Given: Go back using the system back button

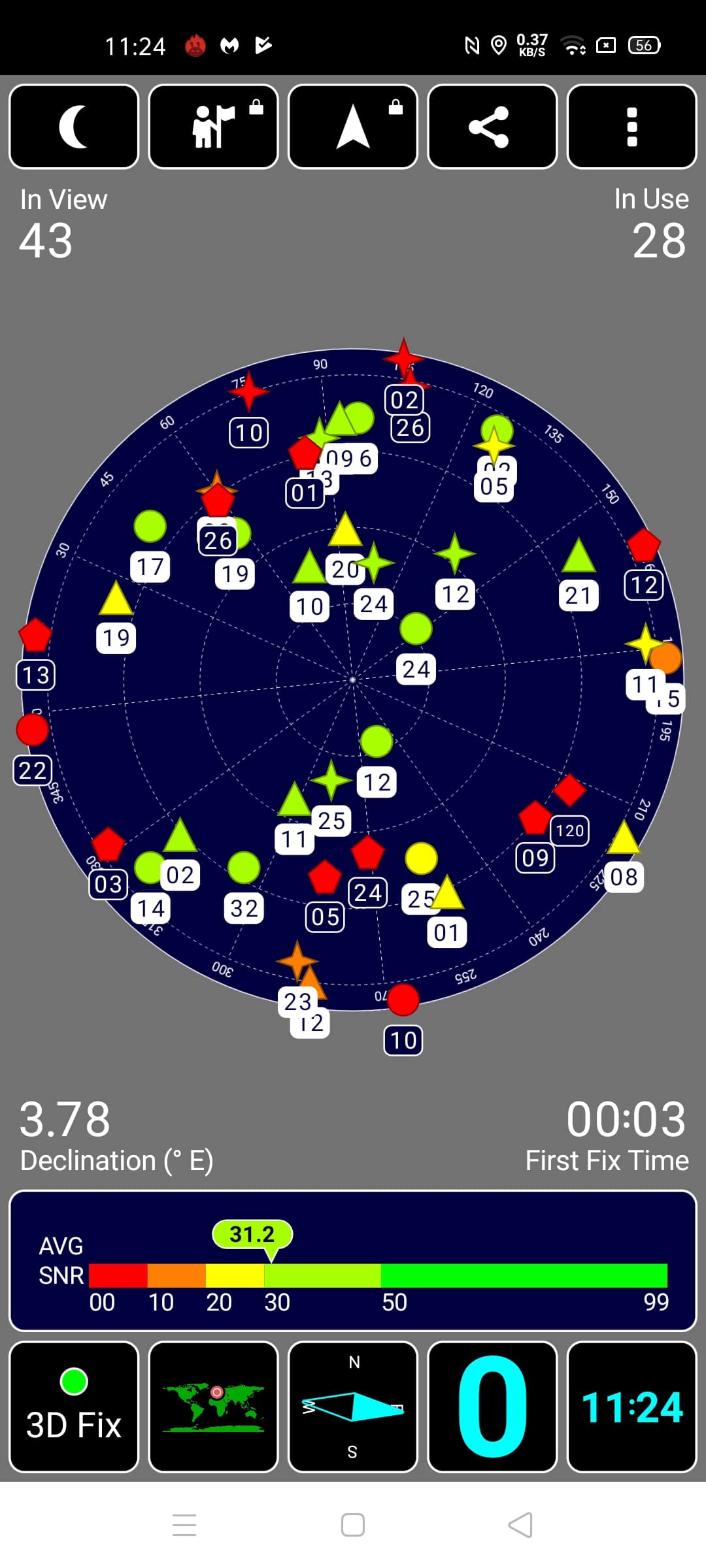Looking at the screenshot, I should 520,1525.
